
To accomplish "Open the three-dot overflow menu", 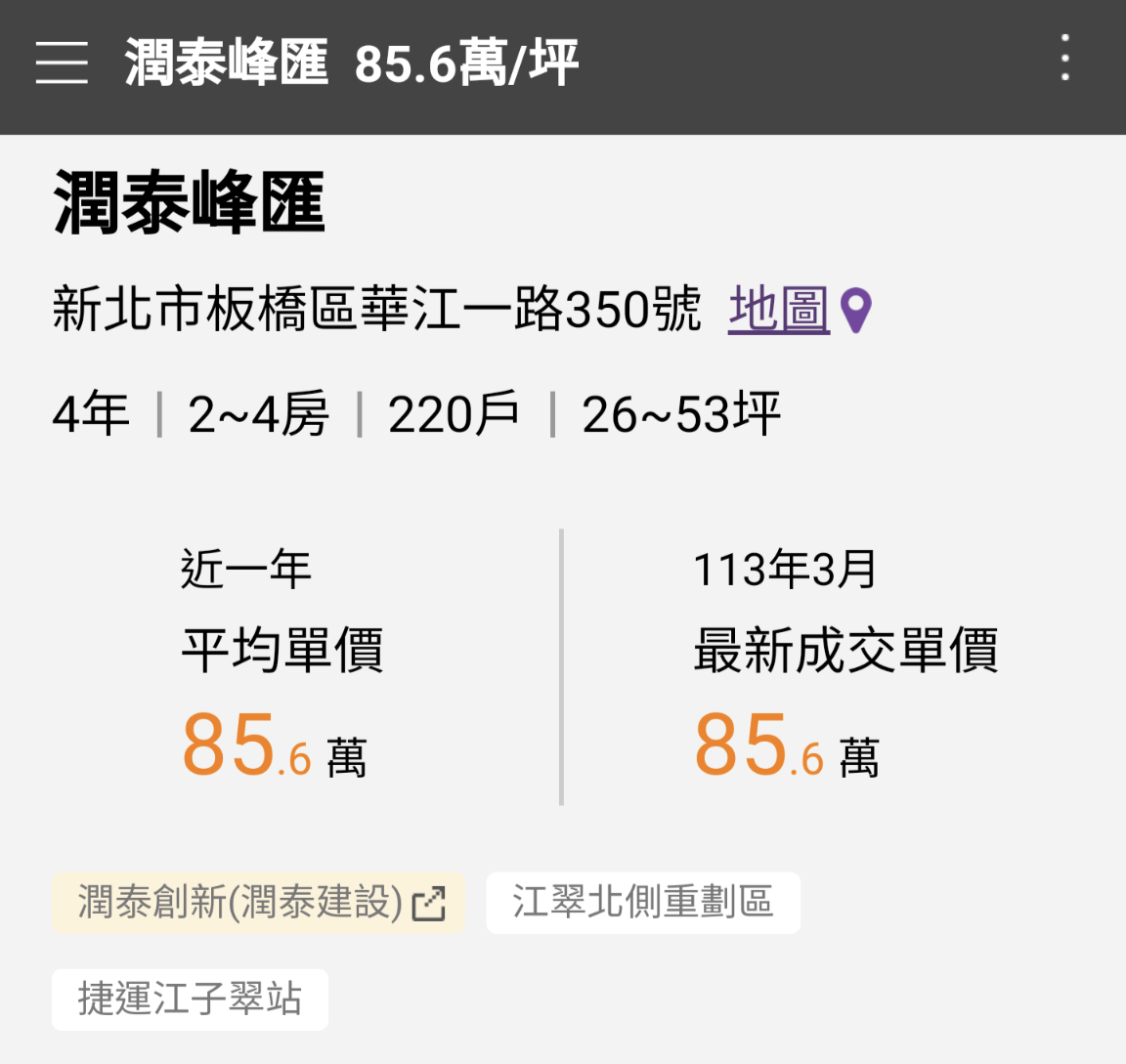I will point(1064,59).
